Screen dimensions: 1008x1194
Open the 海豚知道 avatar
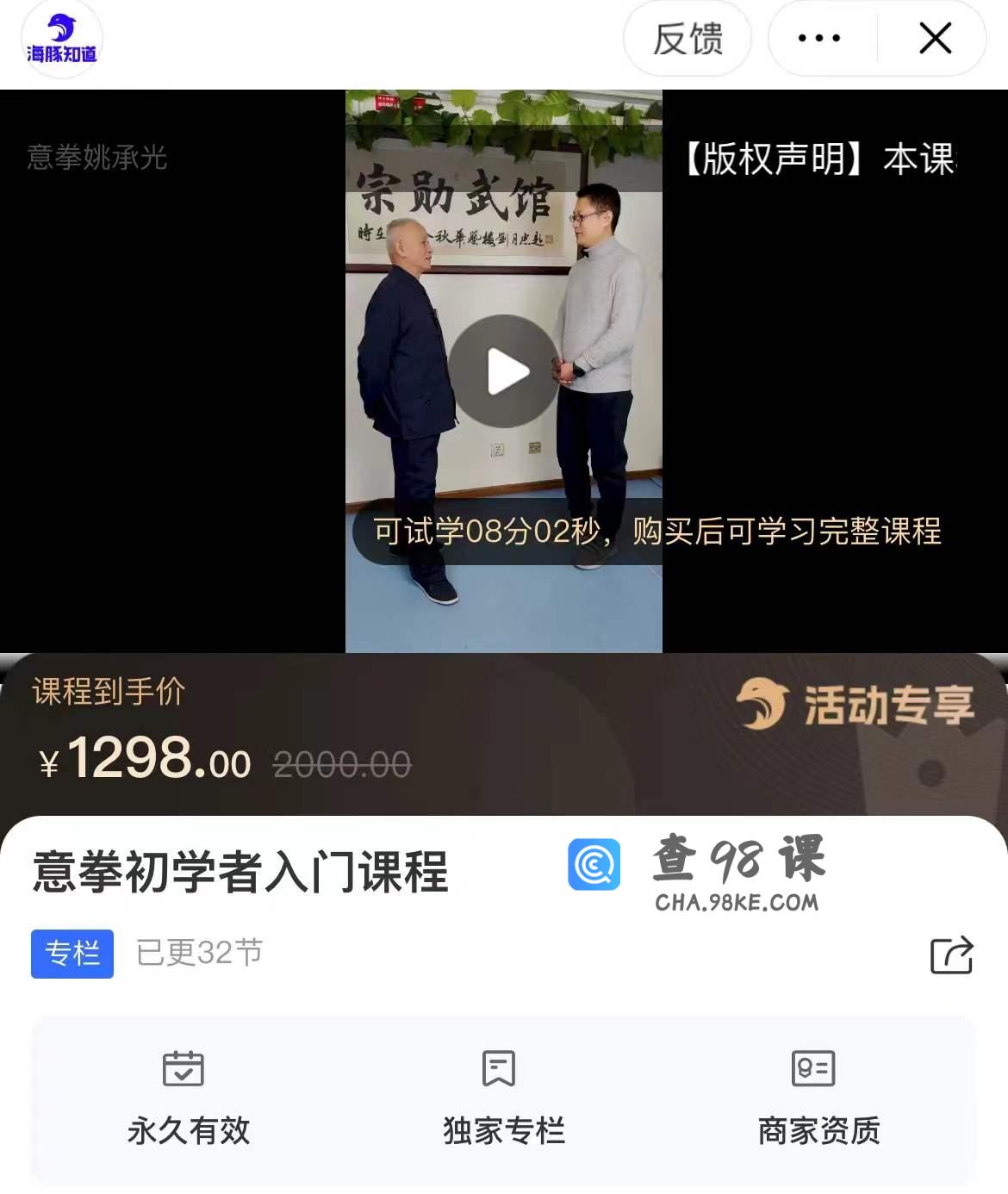tap(61, 39)
